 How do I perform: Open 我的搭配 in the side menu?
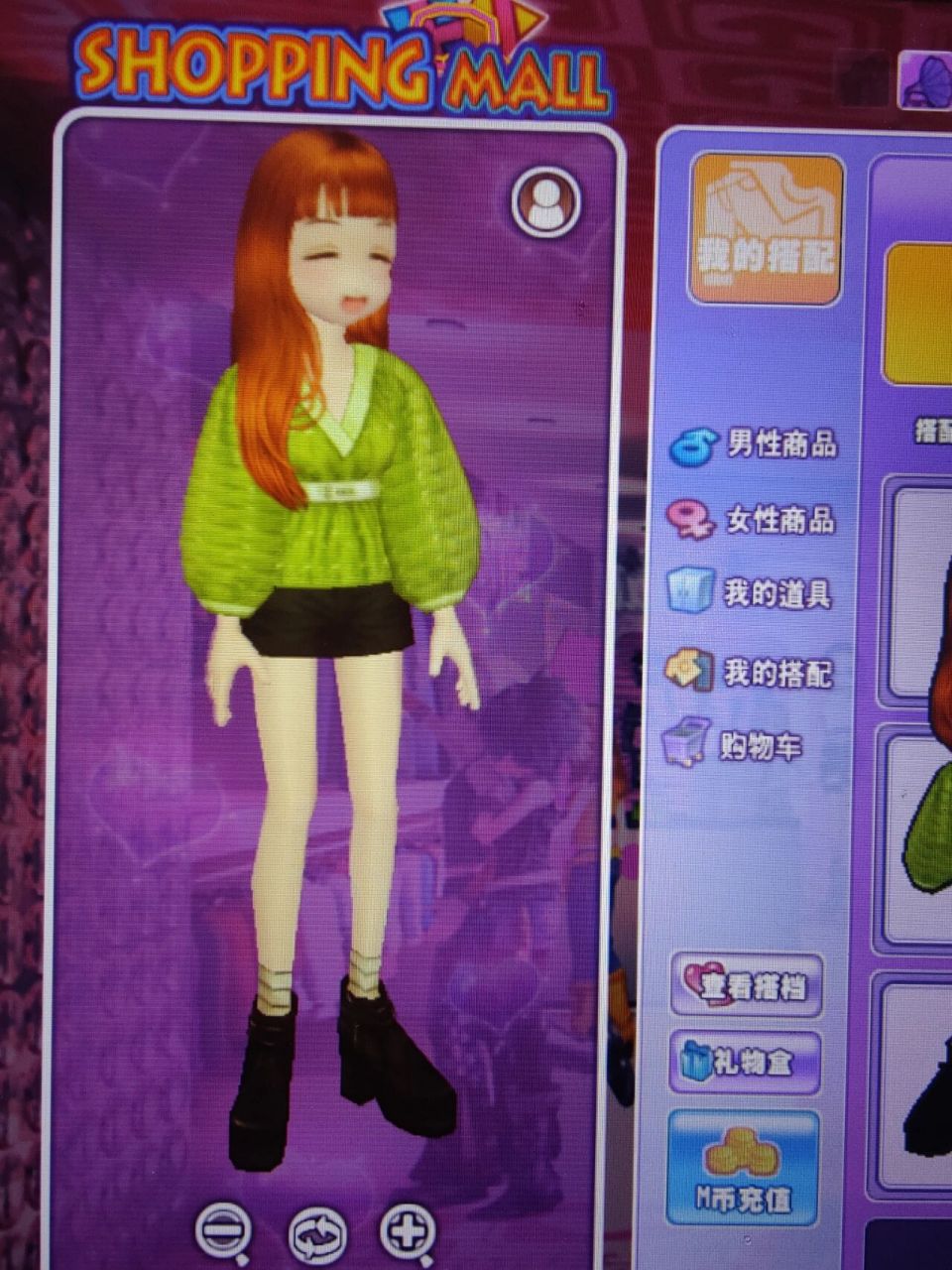pos(752,672)
